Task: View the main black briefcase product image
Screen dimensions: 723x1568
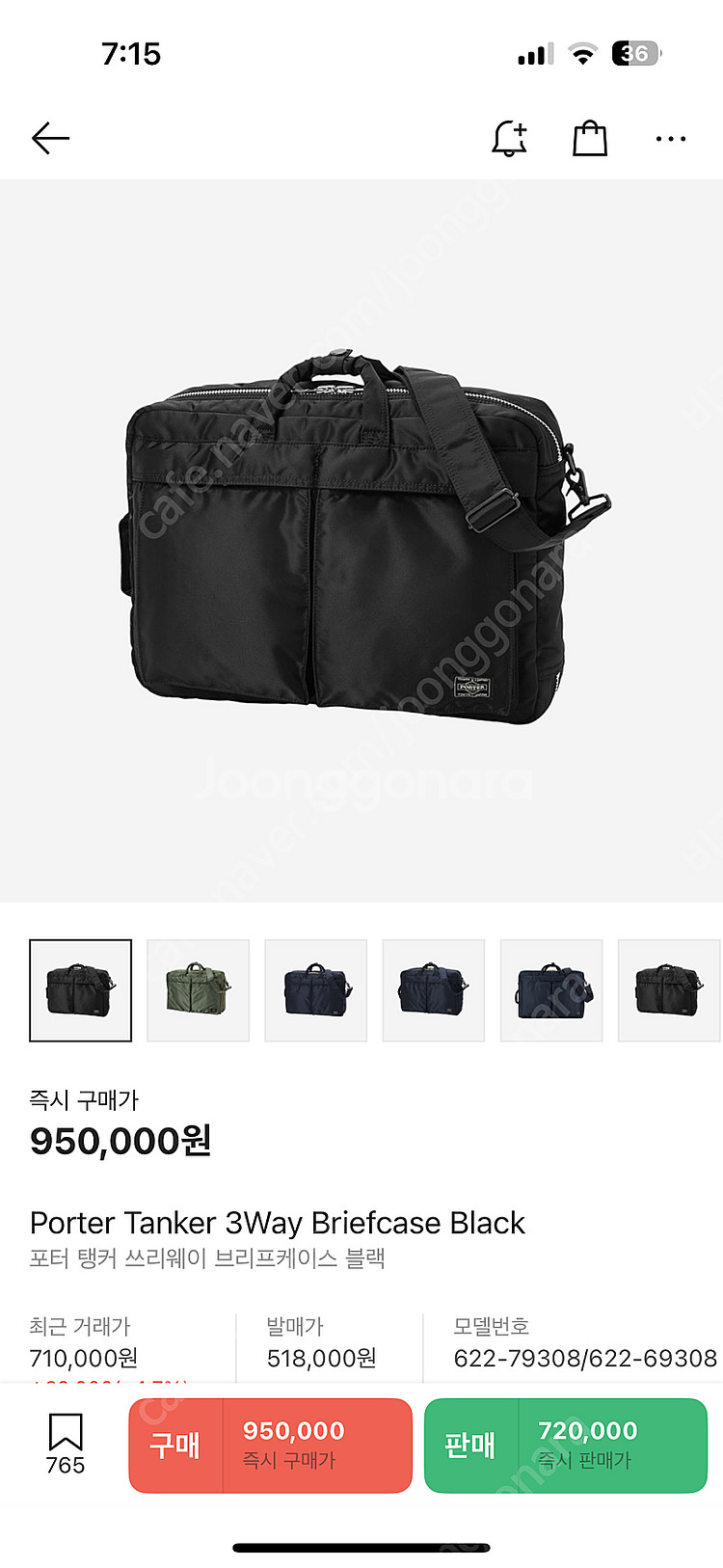Action: coord(366,540)
